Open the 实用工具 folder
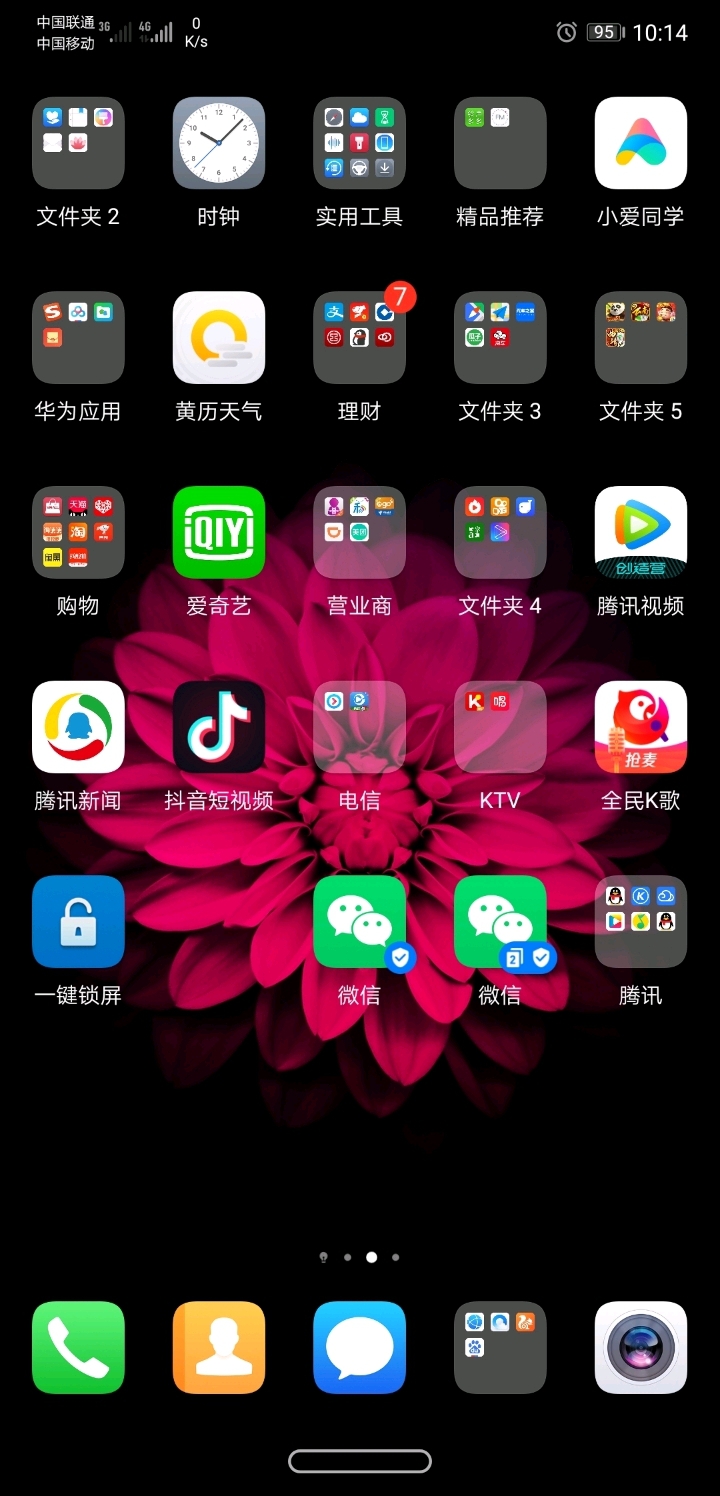This screenshot has width=720, height=1496. pyautogui.click(x=359, y=143)
